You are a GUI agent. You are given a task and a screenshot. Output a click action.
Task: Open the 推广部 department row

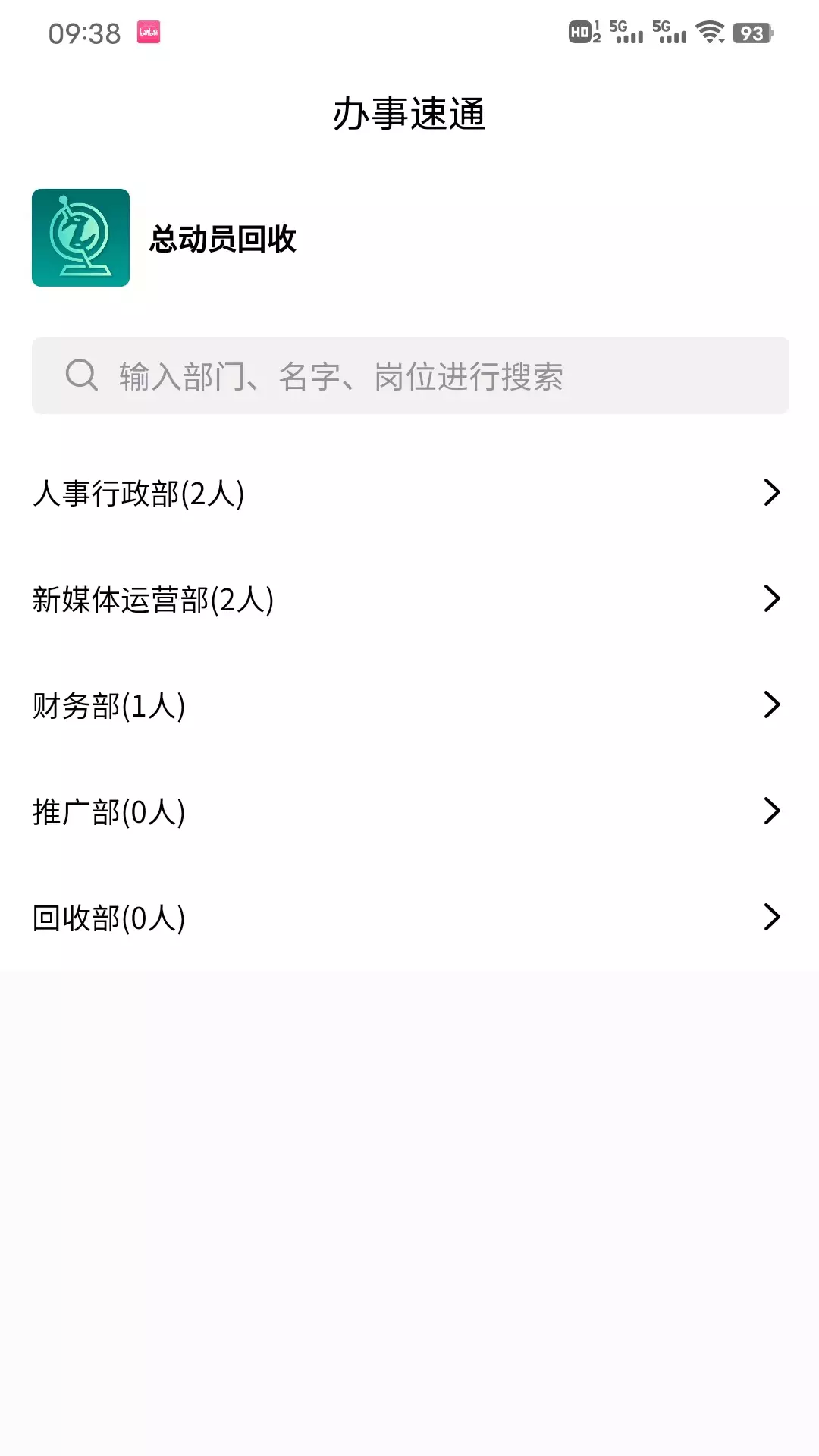click(x=409, y=811)
